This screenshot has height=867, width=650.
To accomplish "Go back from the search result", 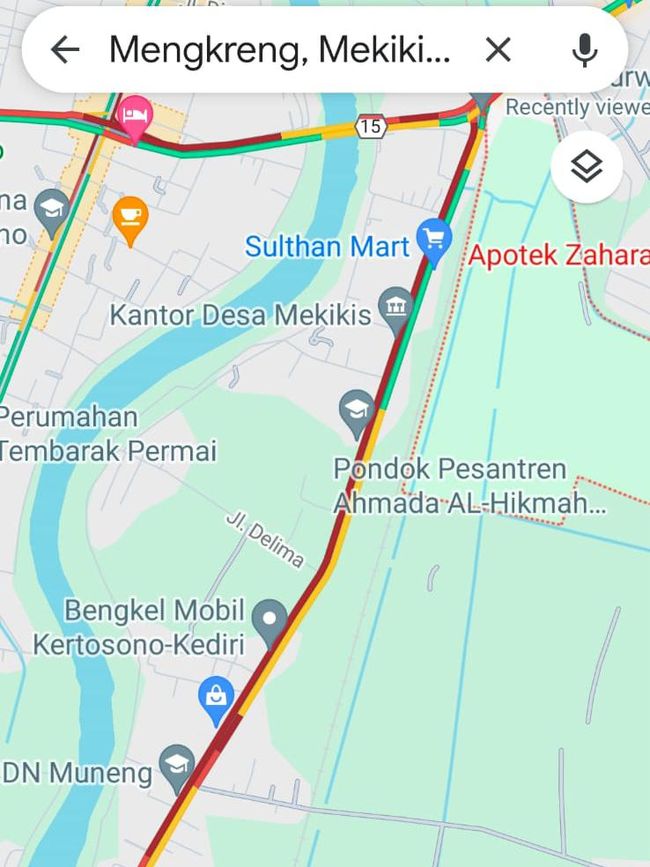I will (64, 49).
